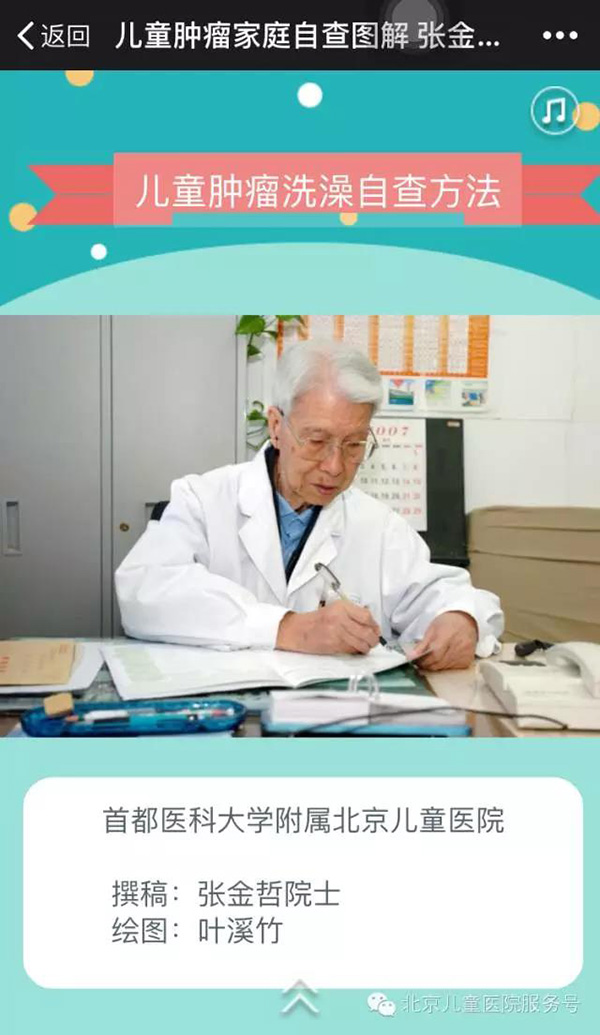Tap the up-arrow to next page
The height and width of the screenshot is (1035, 600).
pos(299,996)
